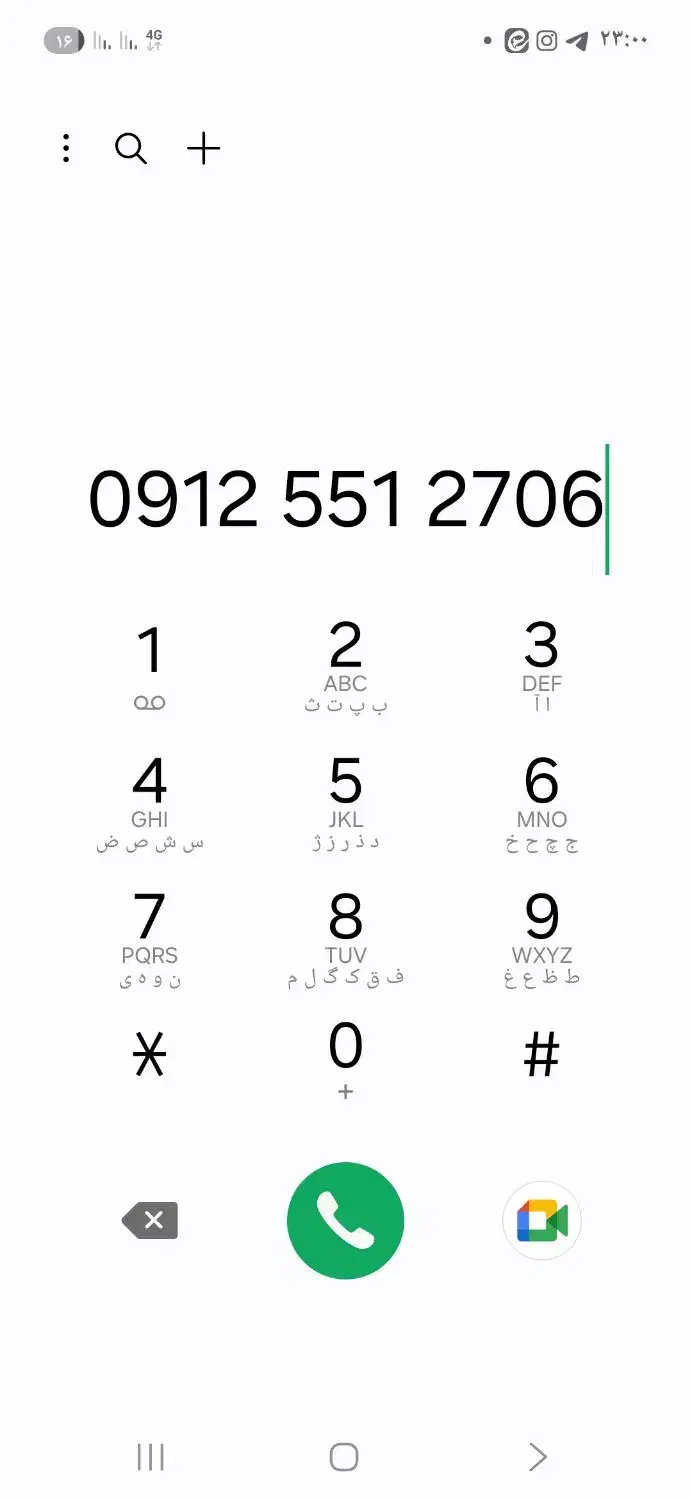This screenshot has height=1500, width=692.
Task: Open the three-dot overflow menu
Action: pyautogui.click(x=66, y=149)
